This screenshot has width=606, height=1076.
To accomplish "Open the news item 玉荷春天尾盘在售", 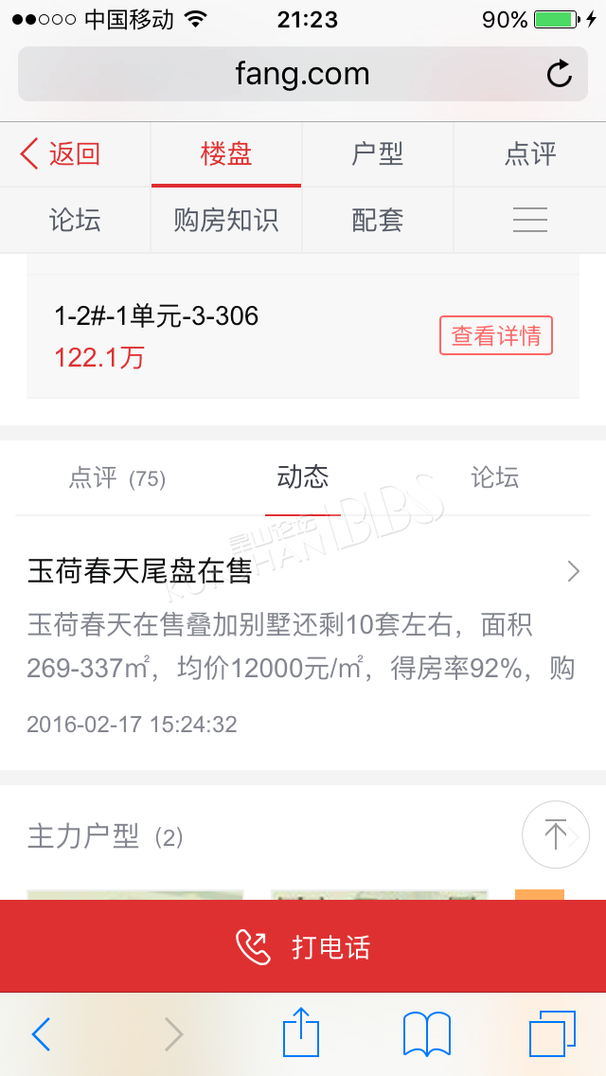I will pos(300,571).
